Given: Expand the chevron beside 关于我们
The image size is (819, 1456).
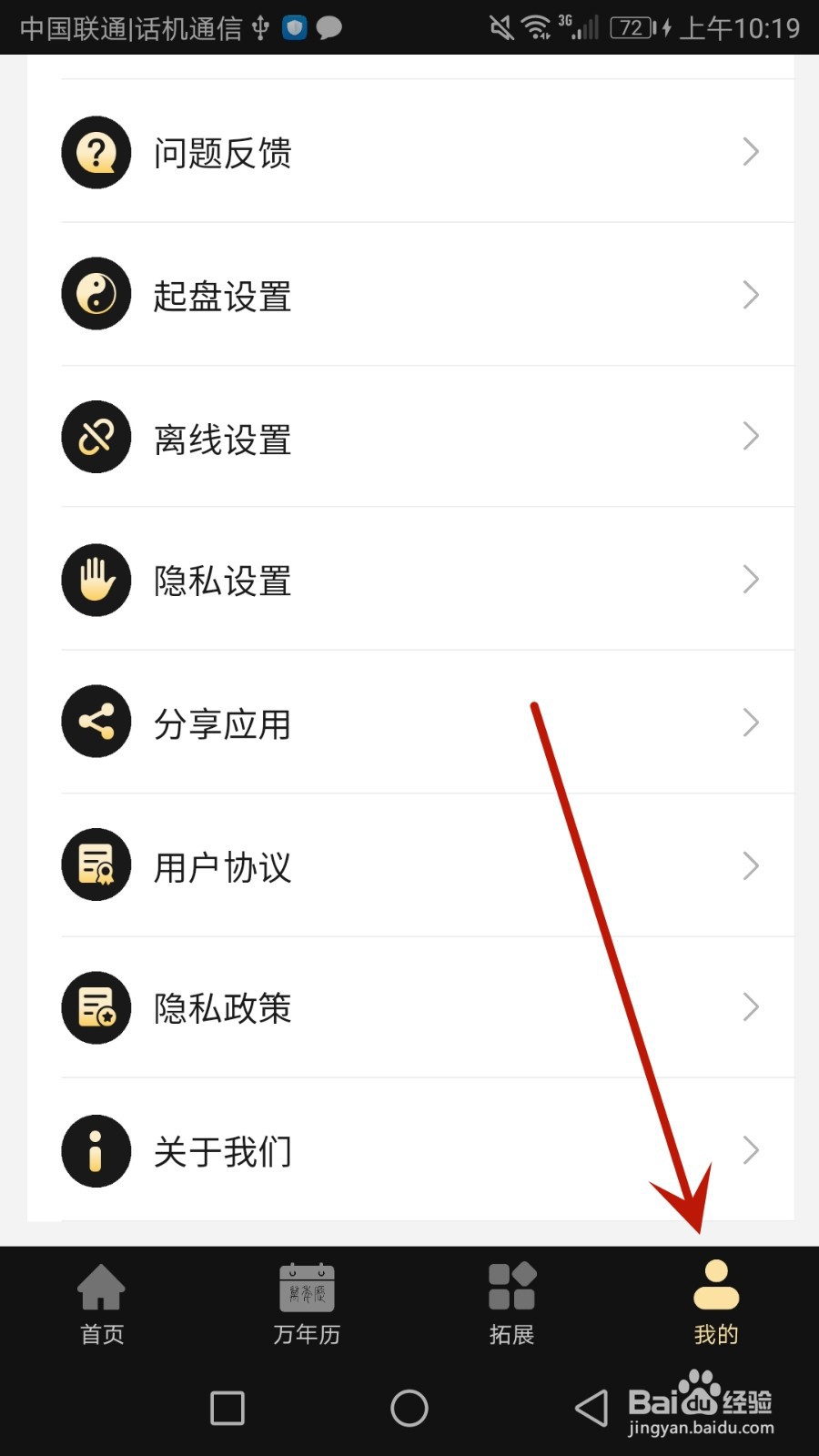Looking at the screenshot, I should point(750,1150).
